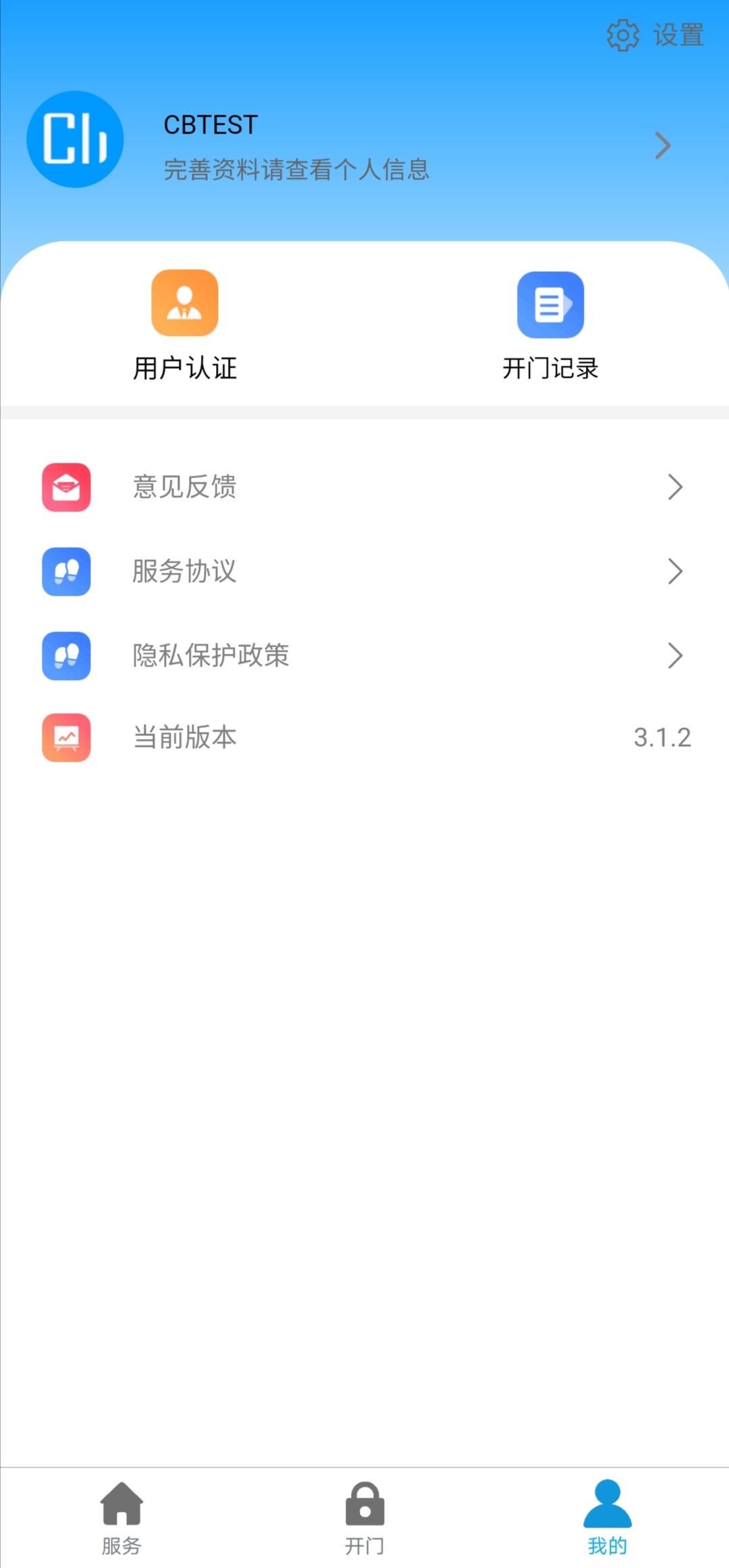The image size is (729, 1568).
Task: Tap the 服务协议 footprints icon
Action: [x=65, y=571]
